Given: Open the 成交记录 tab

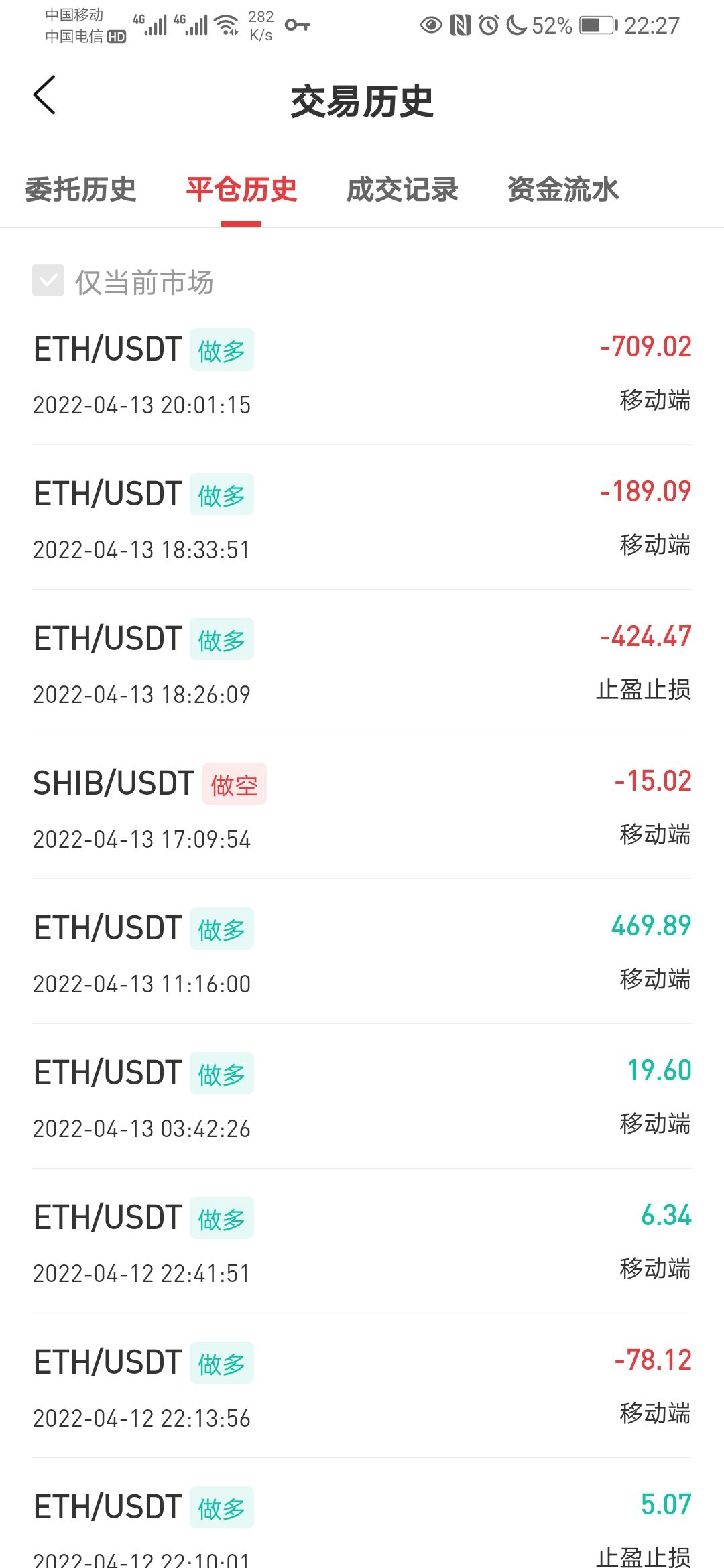Looking at the screenshot, I should tap(402, 190).
